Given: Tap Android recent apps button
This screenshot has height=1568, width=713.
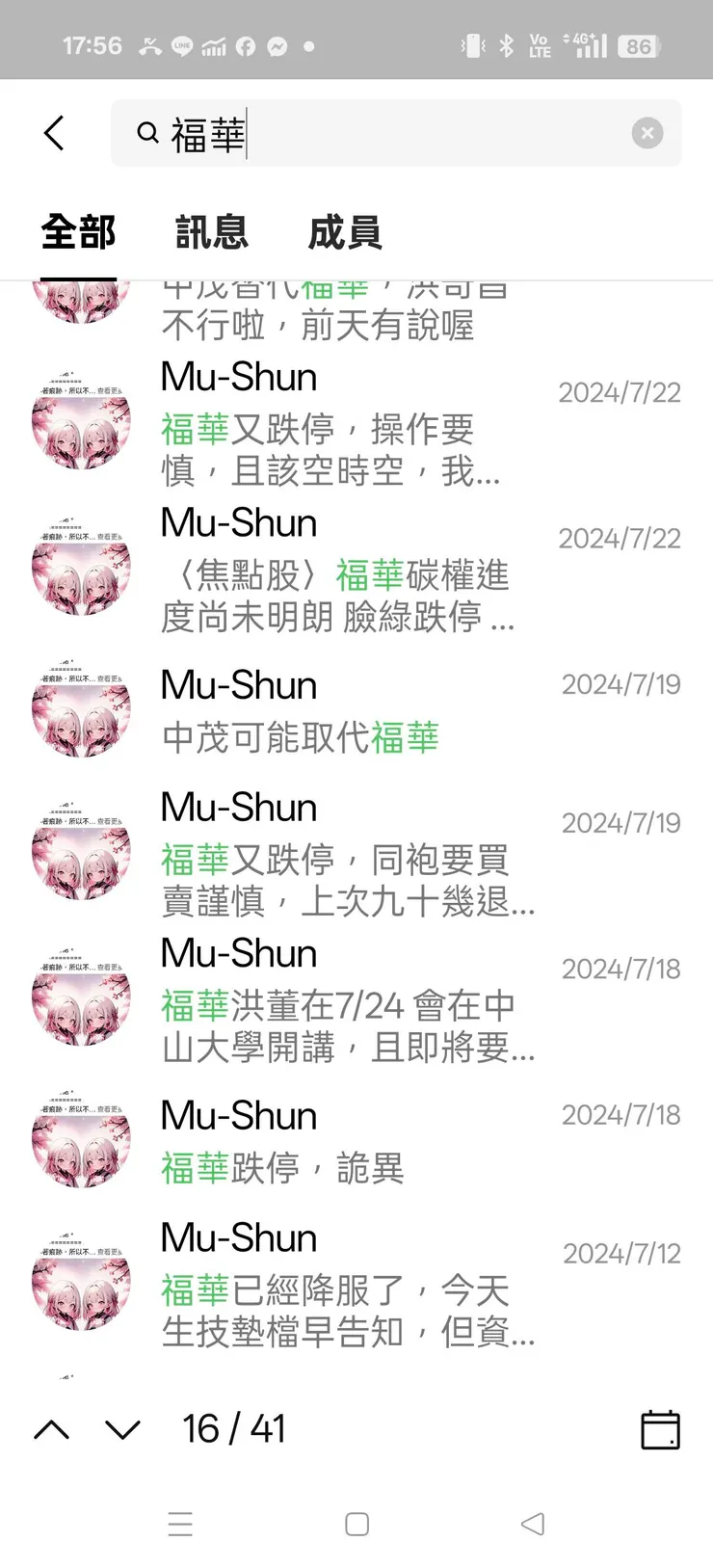Looking at the screenshot, I should (179, 1524).
